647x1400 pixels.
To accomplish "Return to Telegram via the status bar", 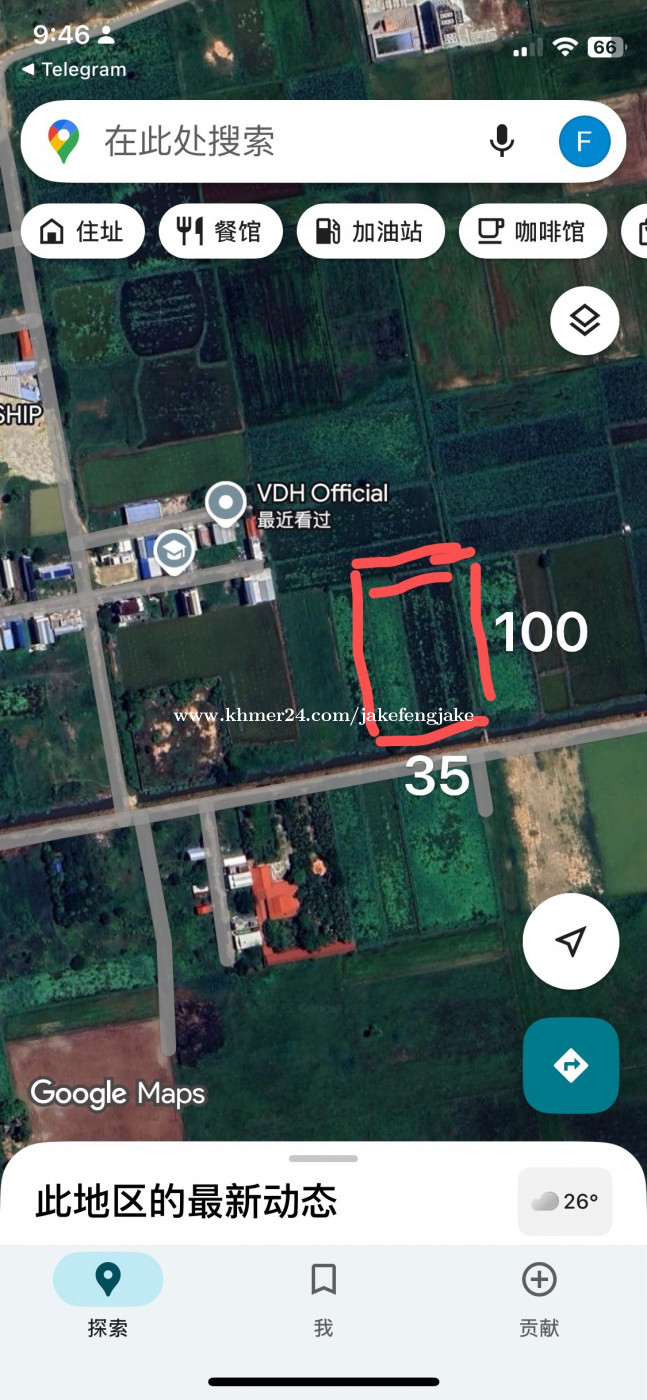I will pos(75,69).
